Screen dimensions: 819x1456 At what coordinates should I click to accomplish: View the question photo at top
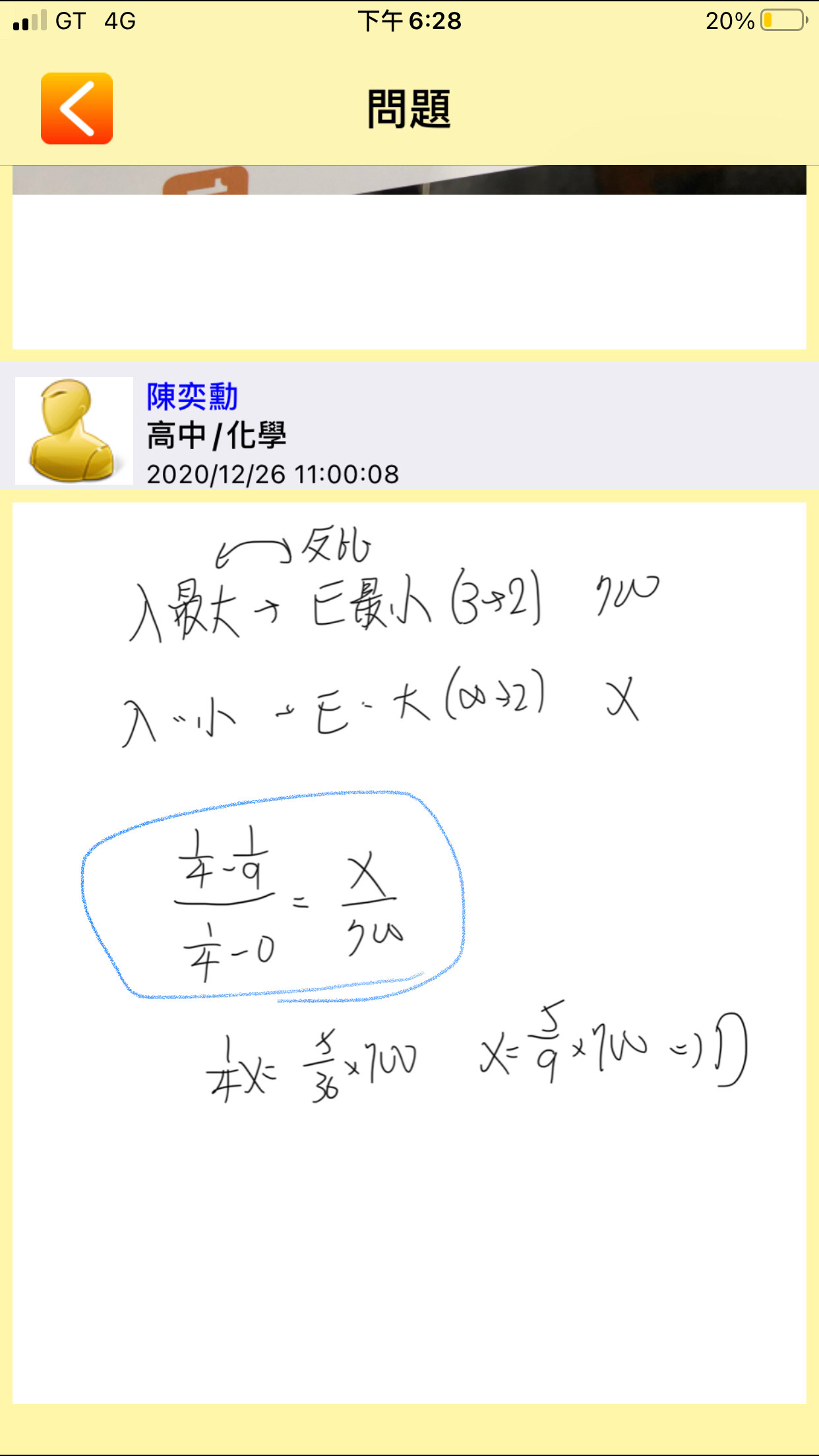click(409, 181)
